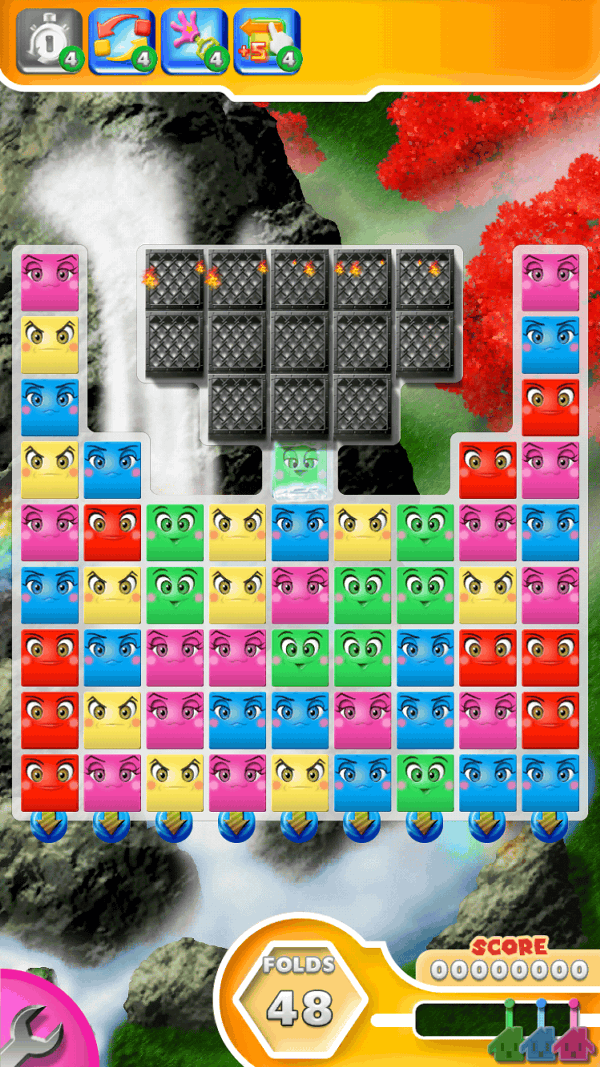Screen dimensions: 600x1067
Task: Activate the block swap power-up
Action: pos(121,41)
